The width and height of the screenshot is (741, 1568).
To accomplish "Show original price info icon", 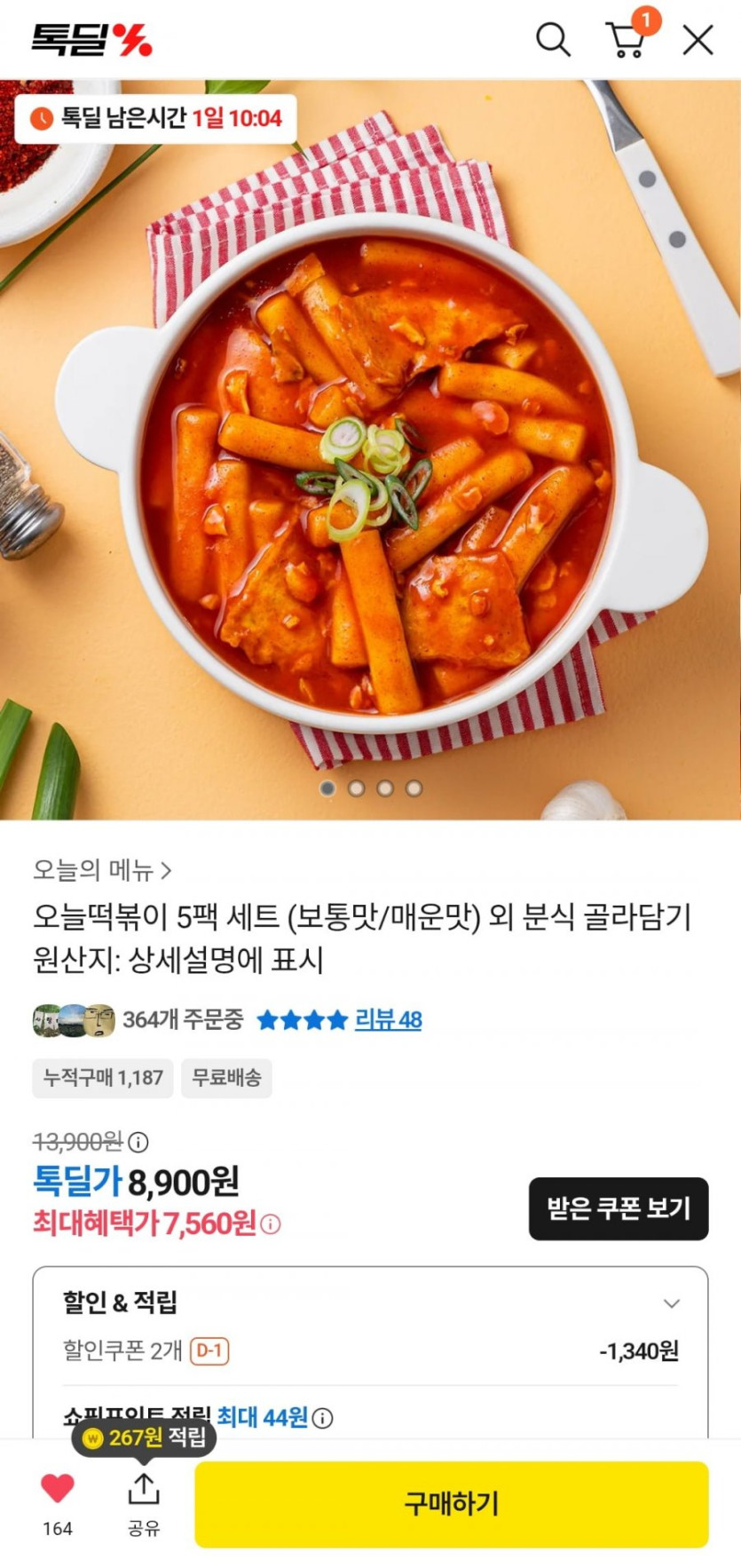I will 138,1142.
